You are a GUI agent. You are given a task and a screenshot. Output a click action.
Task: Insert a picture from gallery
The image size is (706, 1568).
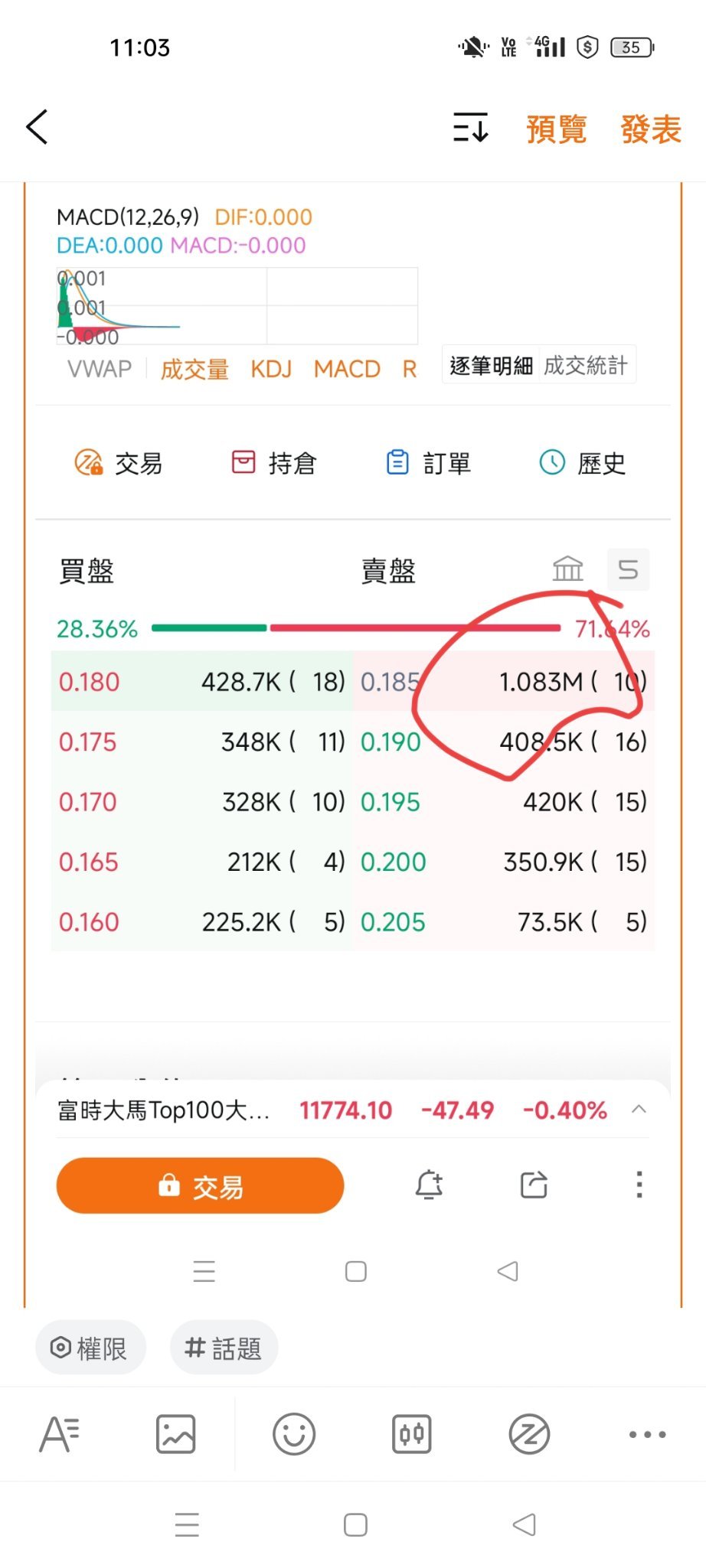[176, 1434]
